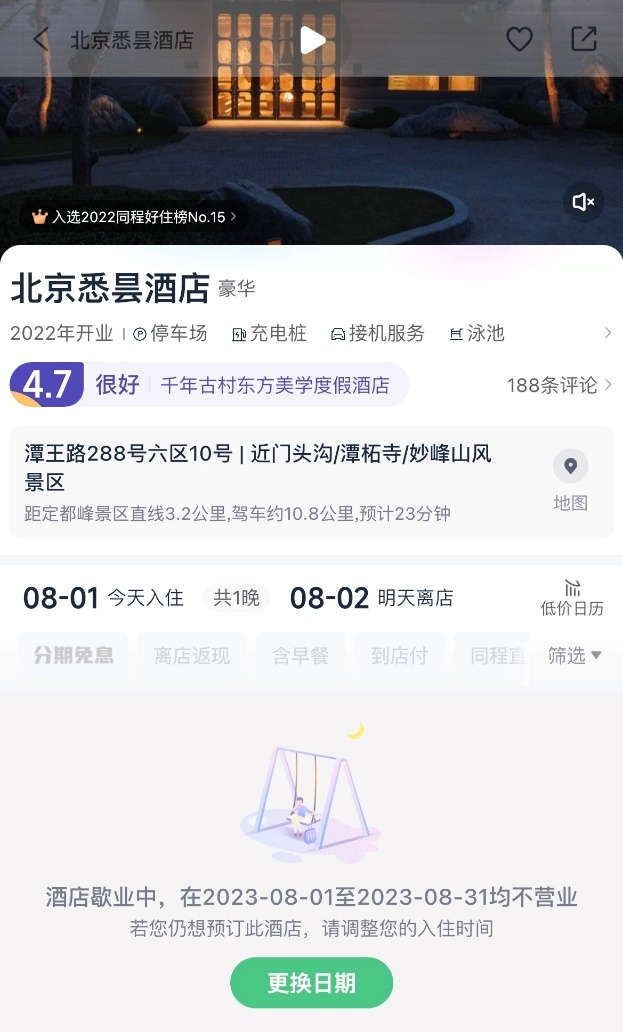Open the 2022同程好住榜 No.15 ranking badge
The width and height of the screenshot is (623, 1032).
click(x=134, y=217)
